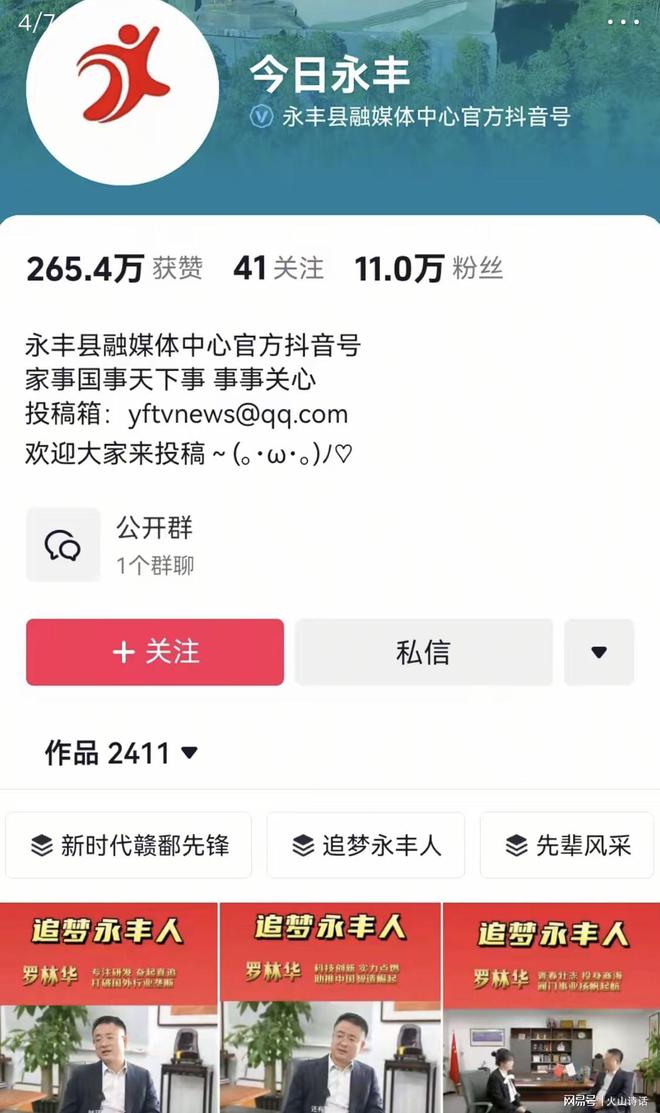Select the 新时代赣鄱先锋 collection chip
660x1113 pixels.
tap(128, 845)
